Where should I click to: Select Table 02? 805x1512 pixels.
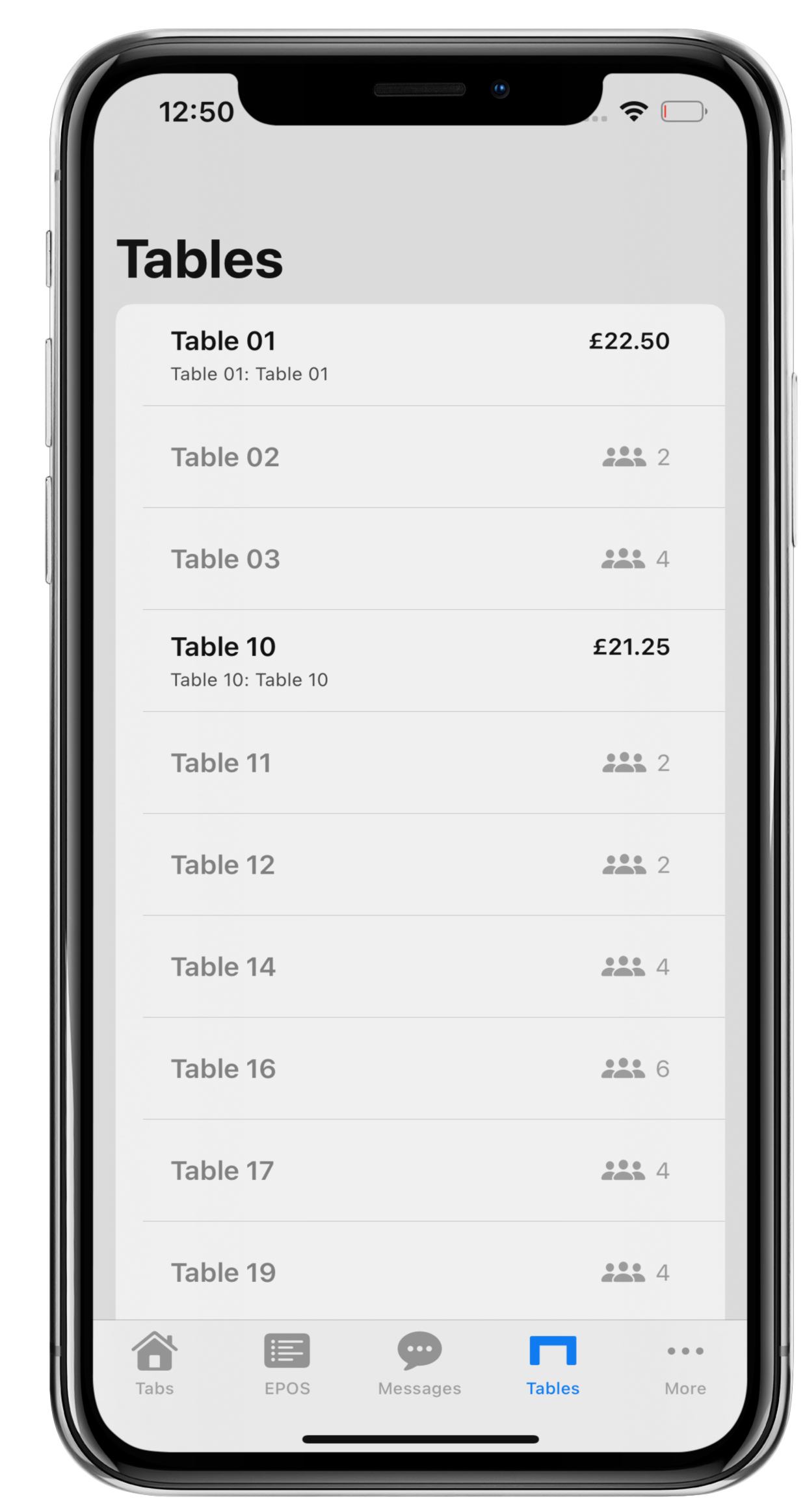420,457
